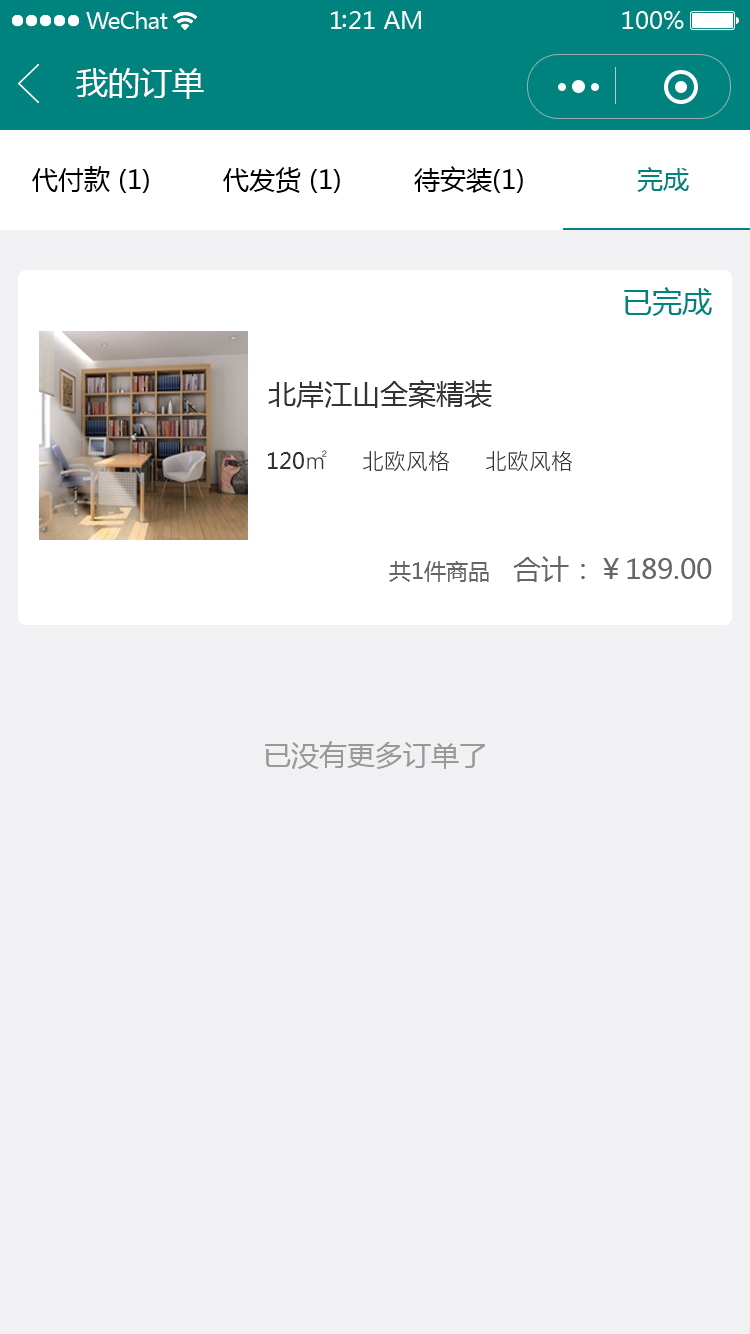Switch to the 代付款 tab
Screen dimensions: 750x1334
(91, 181)
